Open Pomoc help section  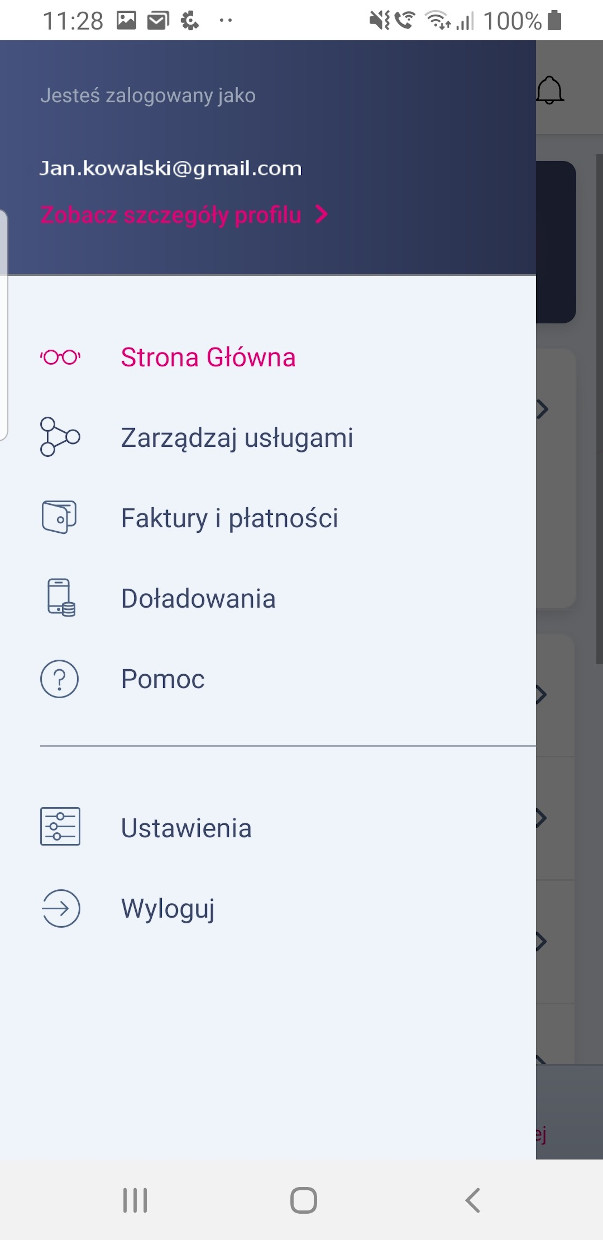click(x=268, y=679)
